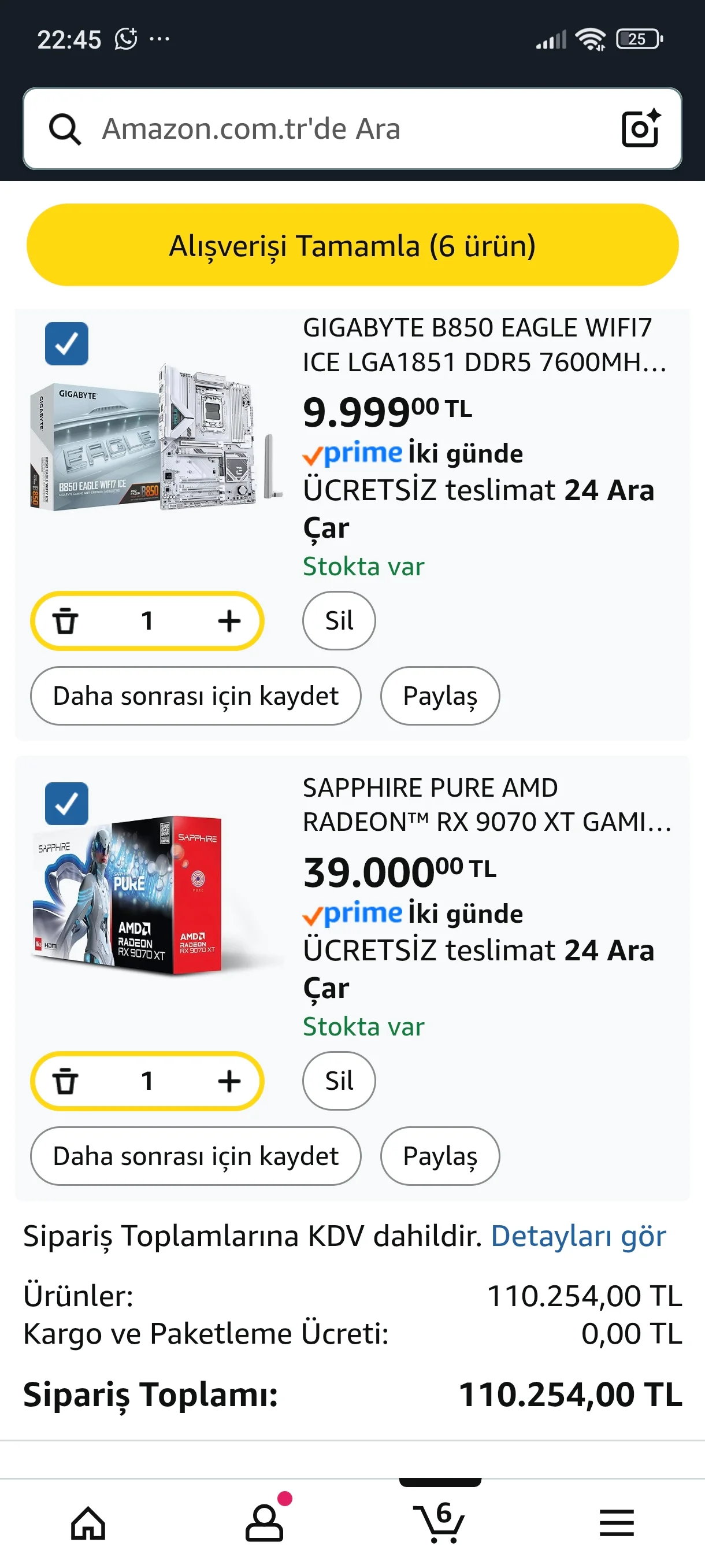The height and width of the screenshot is (1568, 705).
Task: Increase GIGABYTE motherboard quantity with plus
Action: 229,621
